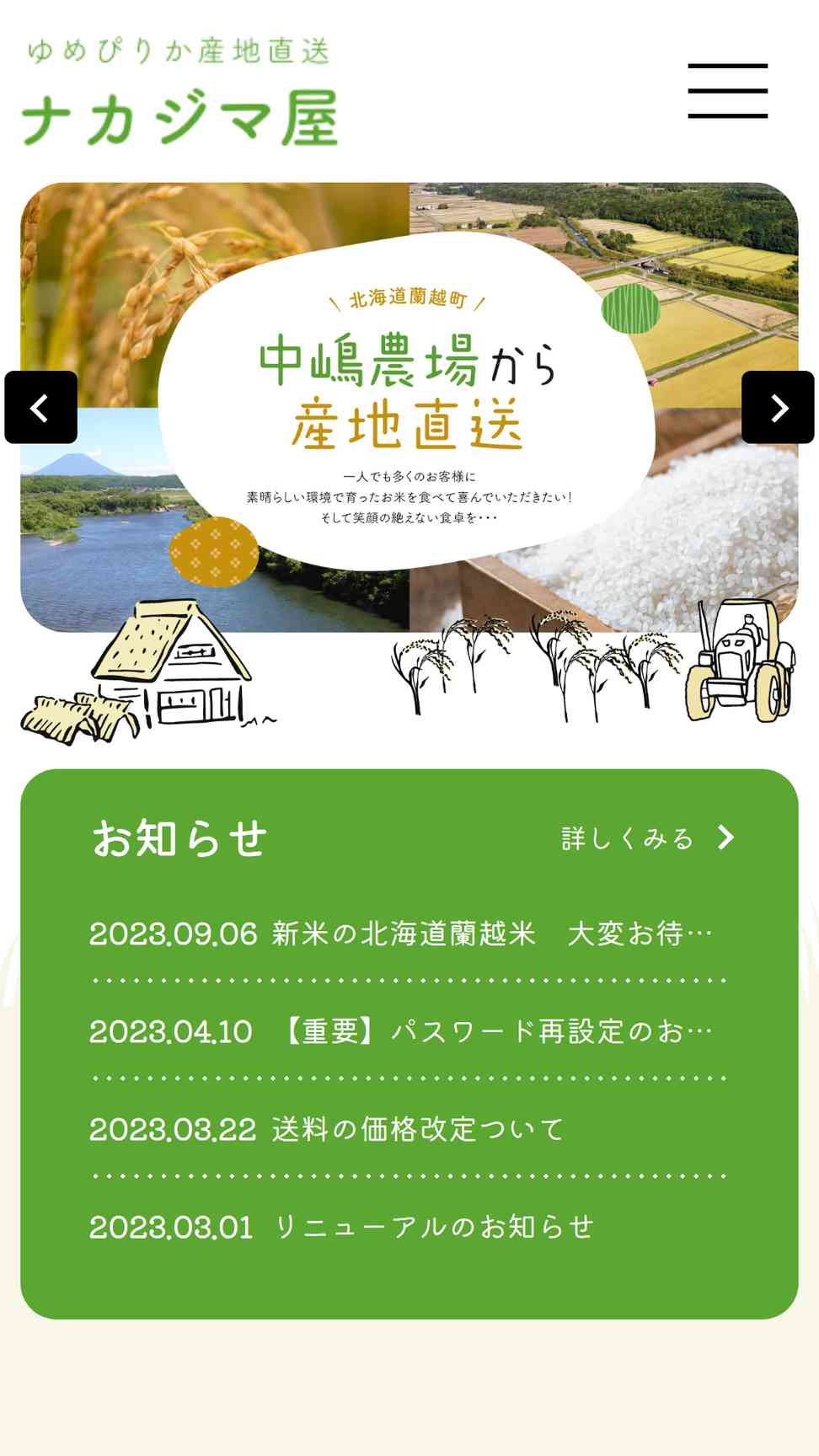View the リニューアルのお知らせ notice
The width and height of the screenshot is (819, 1456).
[341, 1227]
